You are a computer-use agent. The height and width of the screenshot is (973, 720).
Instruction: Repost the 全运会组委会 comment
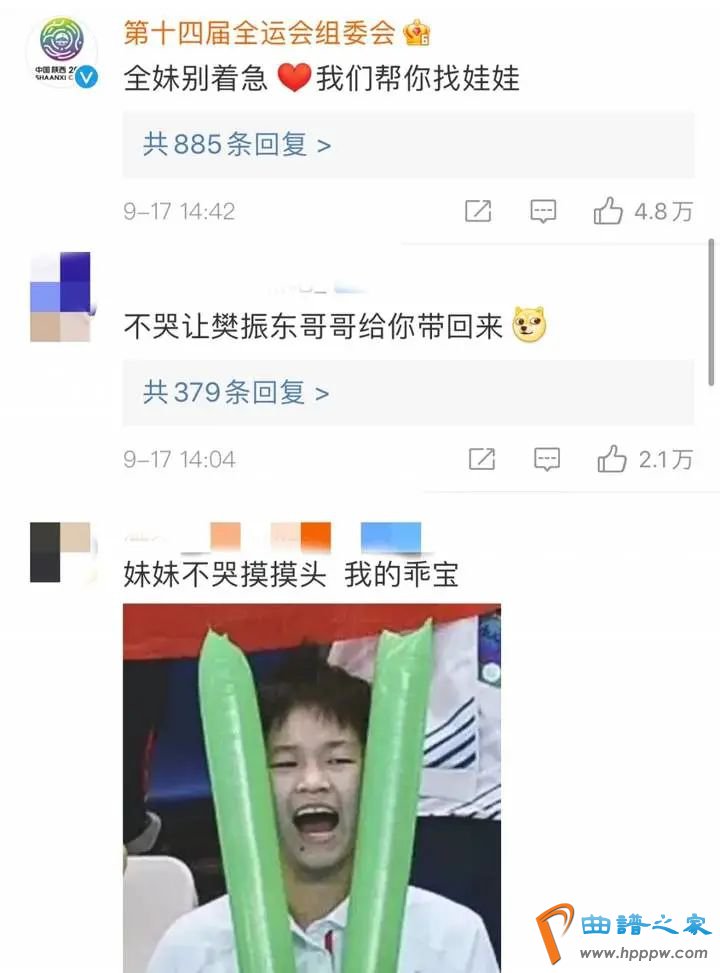(478, 211)
